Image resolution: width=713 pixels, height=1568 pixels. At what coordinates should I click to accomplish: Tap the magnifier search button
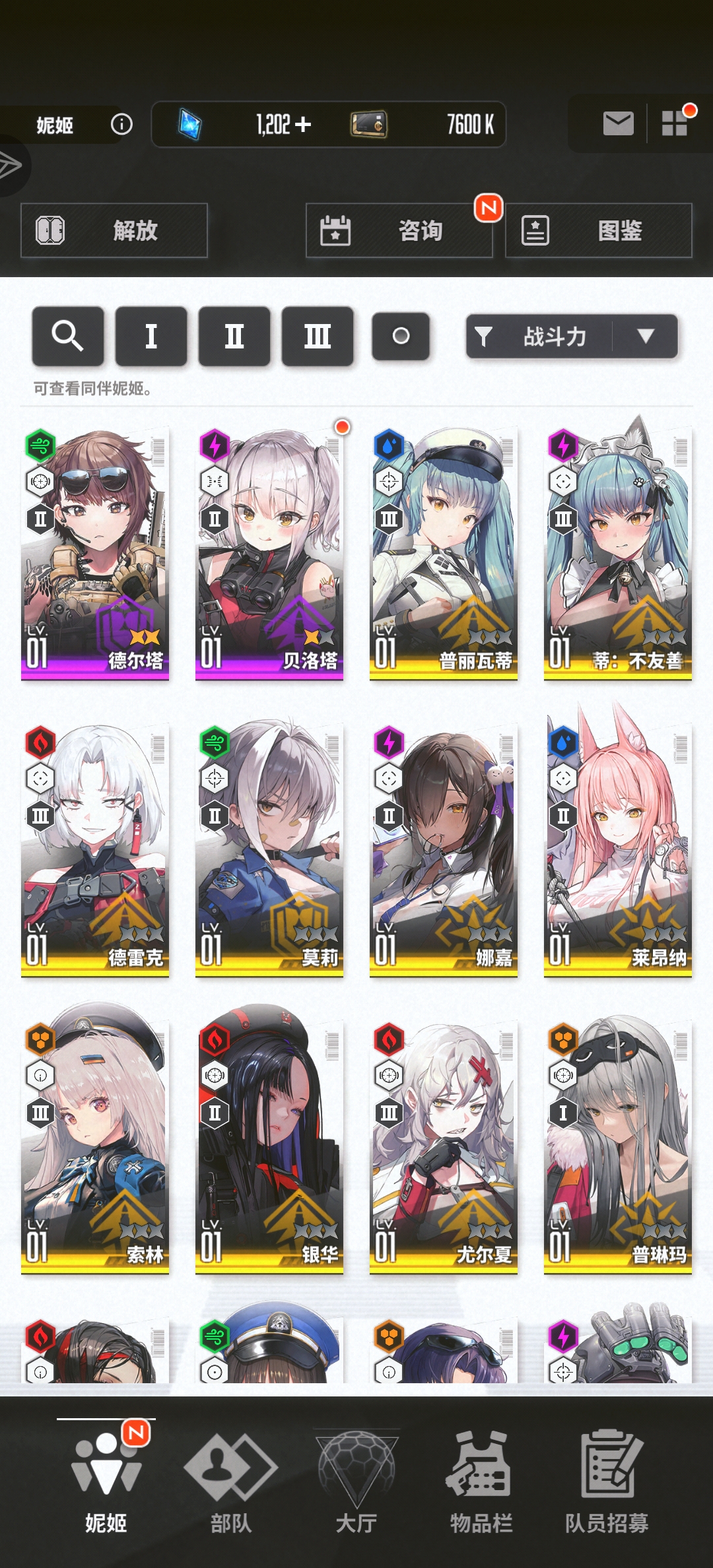68,336
